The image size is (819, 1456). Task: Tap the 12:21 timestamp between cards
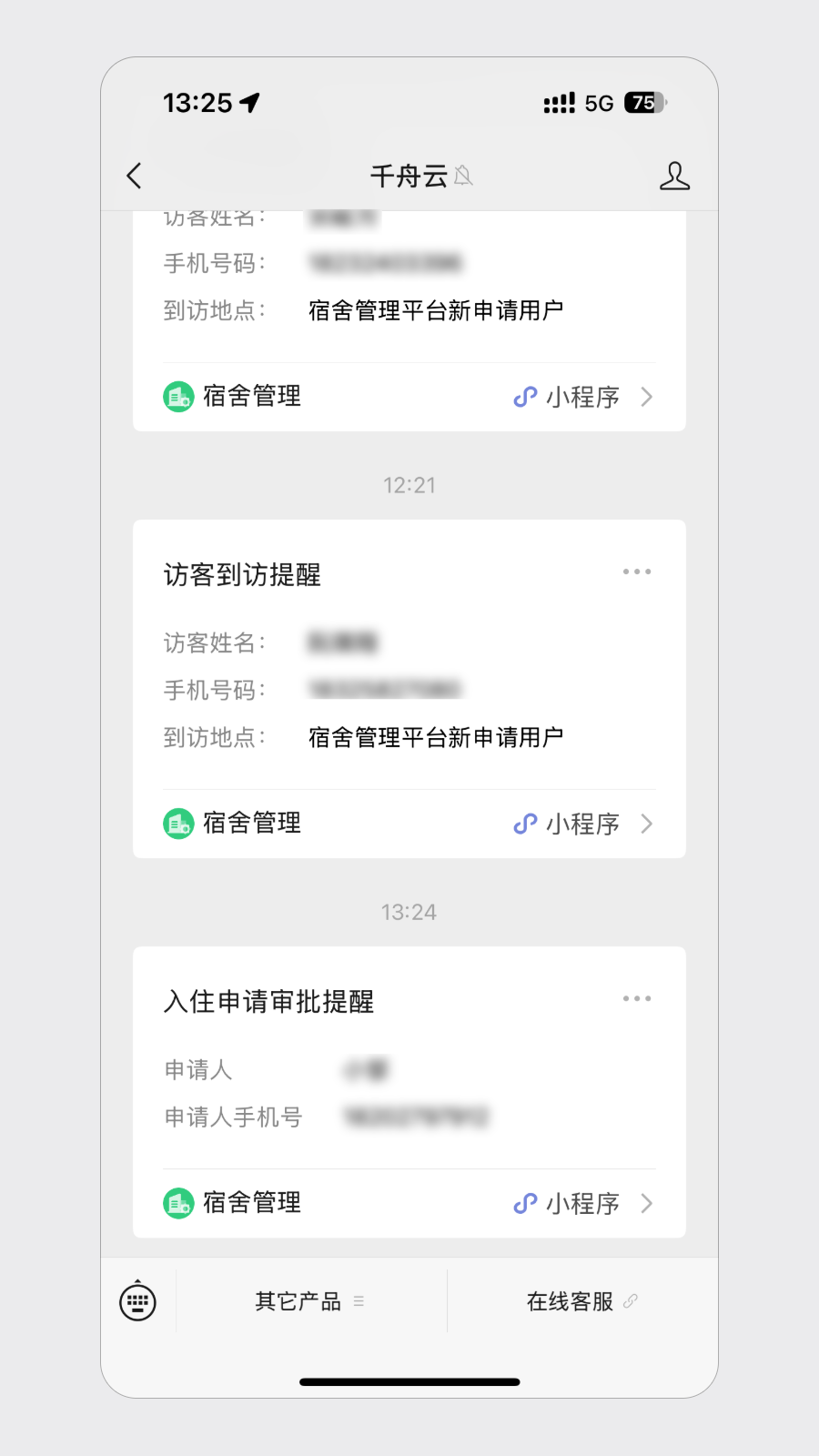click(409, 485)
